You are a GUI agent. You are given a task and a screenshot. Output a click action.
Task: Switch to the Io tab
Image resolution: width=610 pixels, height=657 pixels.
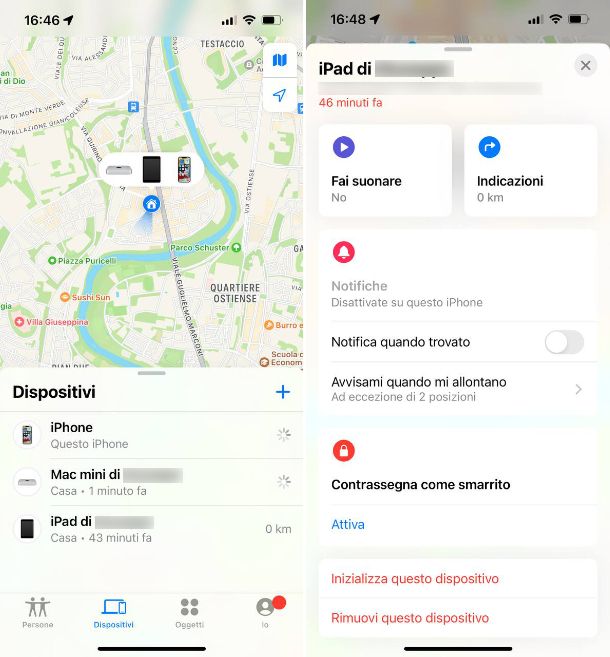(265, 611)
